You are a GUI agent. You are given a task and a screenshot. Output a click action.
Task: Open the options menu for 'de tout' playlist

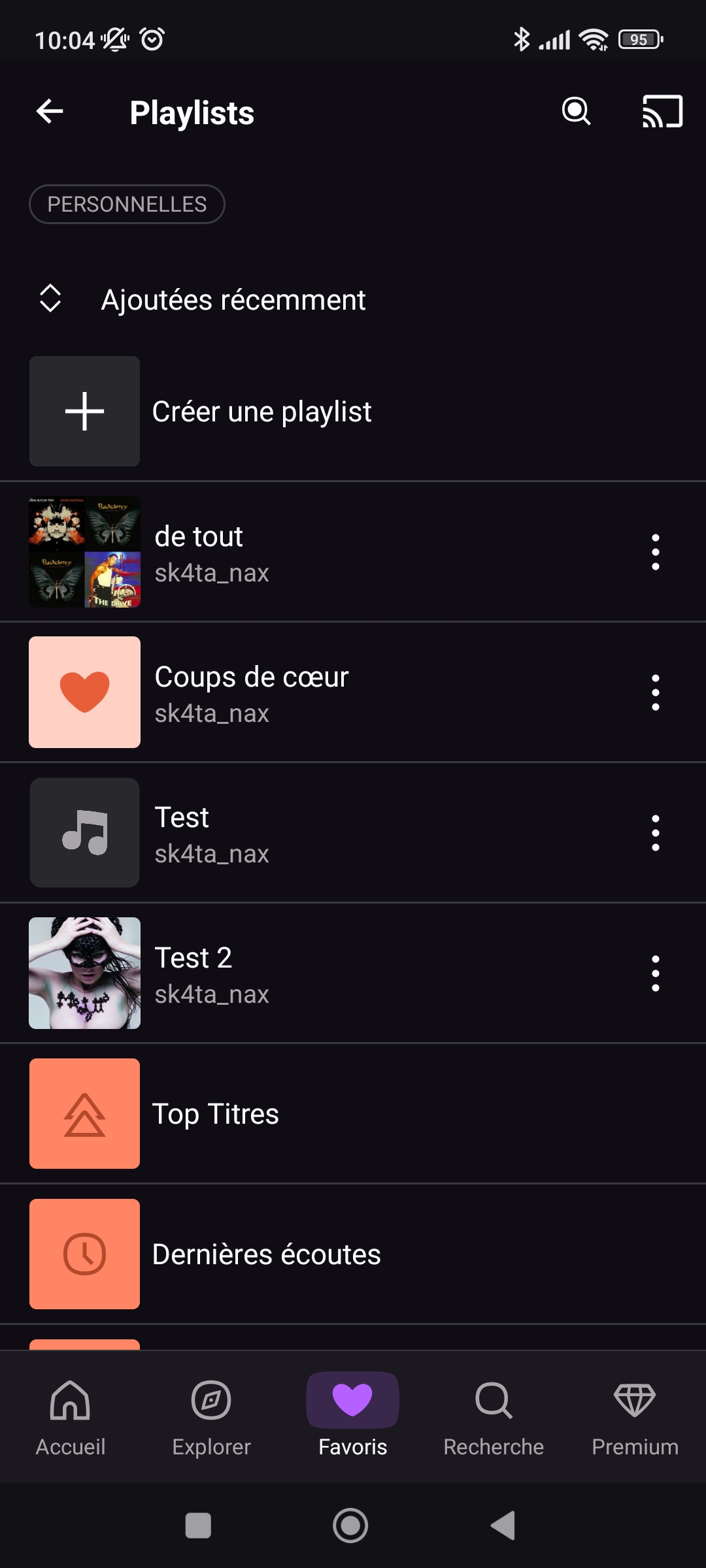click(x=656, y=551)
